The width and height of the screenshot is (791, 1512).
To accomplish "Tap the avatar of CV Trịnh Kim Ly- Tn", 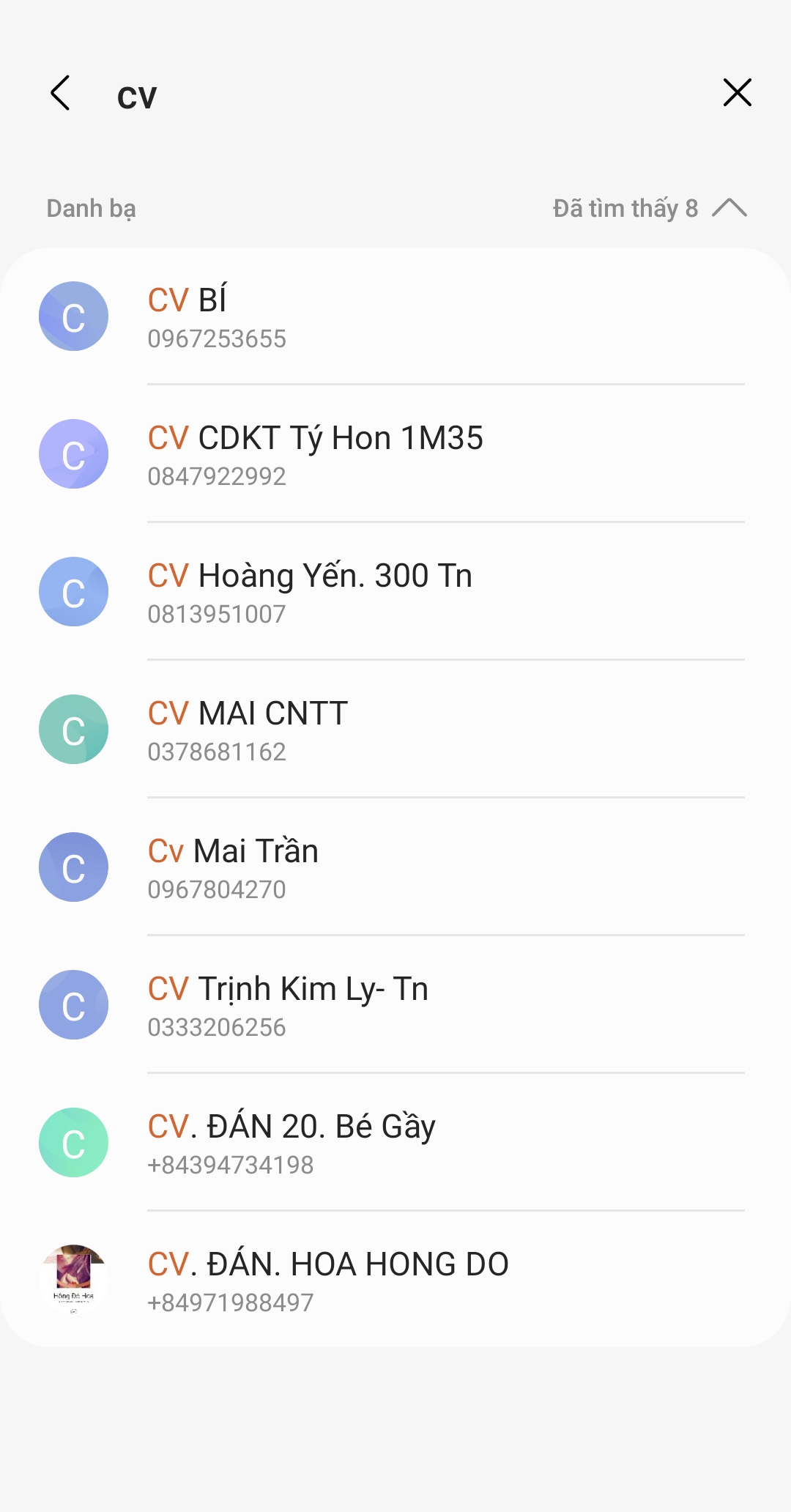I will (x=73, y=1004).
